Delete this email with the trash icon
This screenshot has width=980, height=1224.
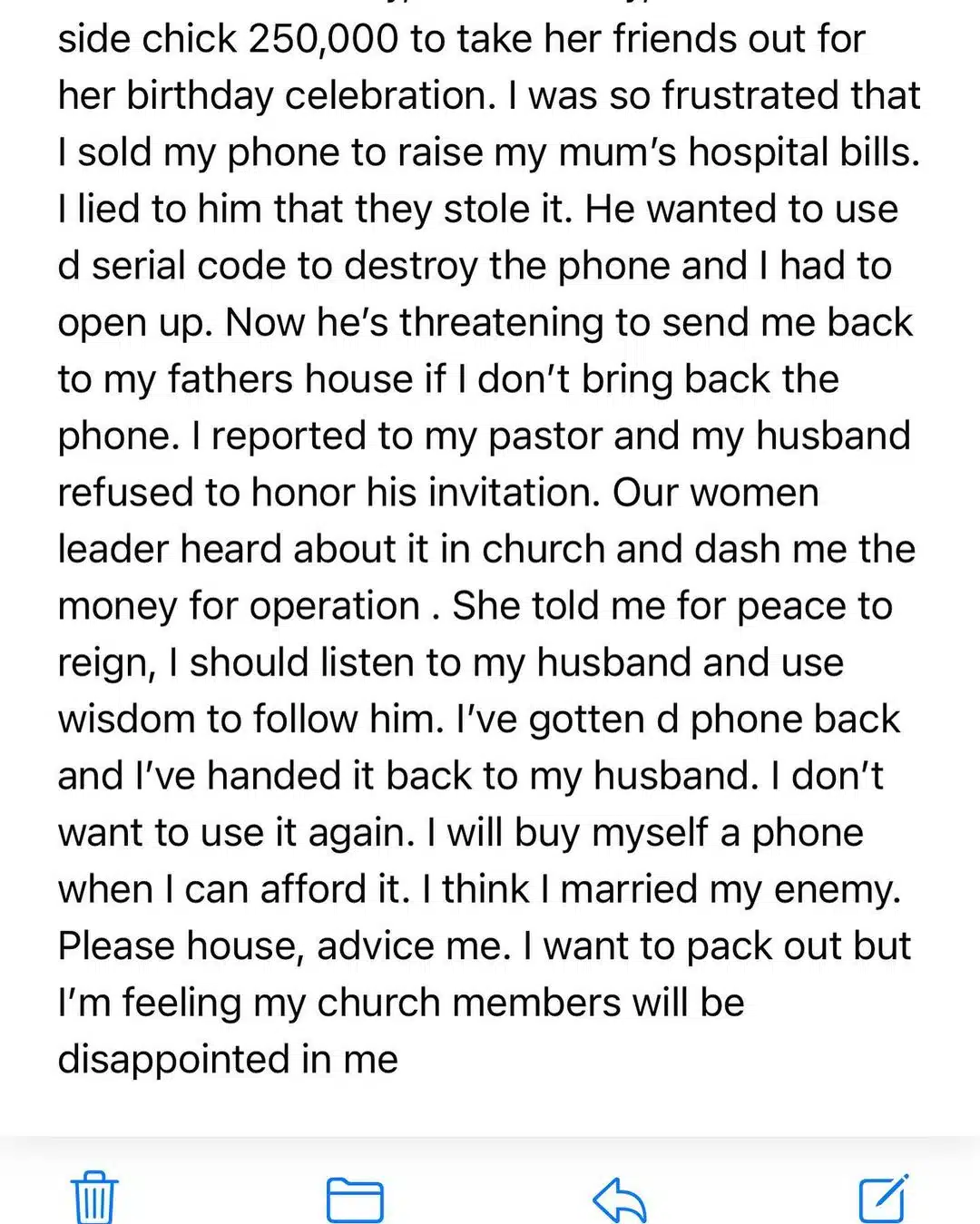94,1197
